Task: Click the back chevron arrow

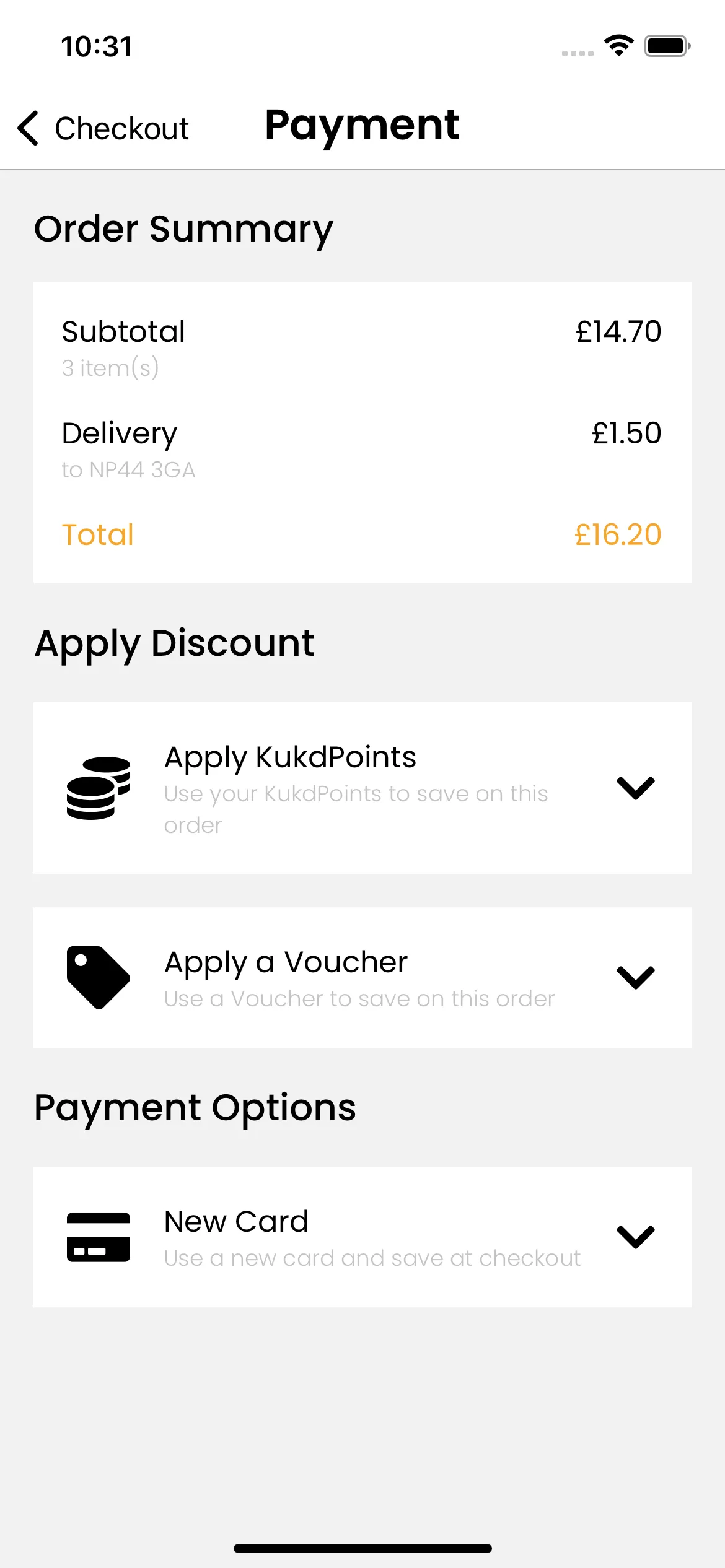Action: (27, 129)
